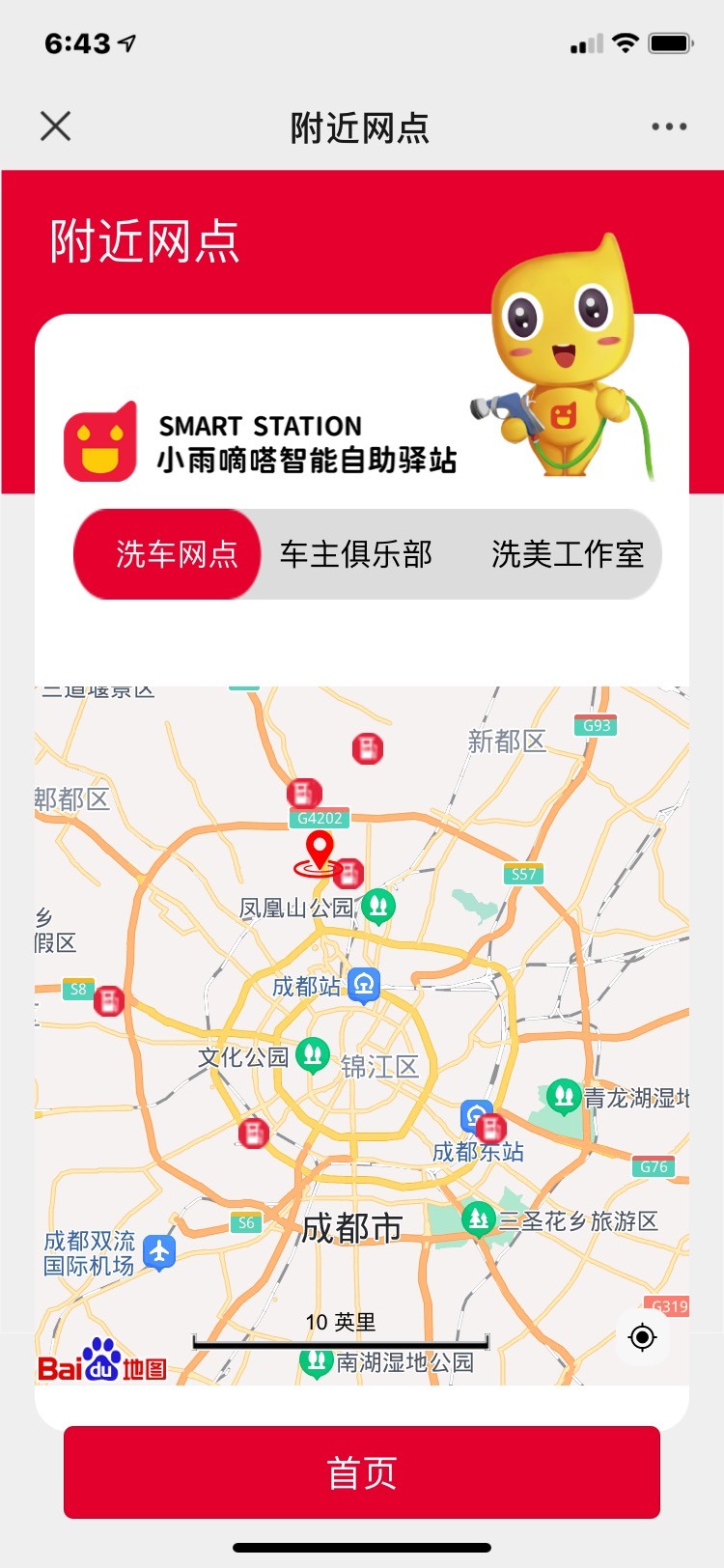Switch to the 车主俱乐部 tab
The image size is (724, 1568).
coord(355,554)
